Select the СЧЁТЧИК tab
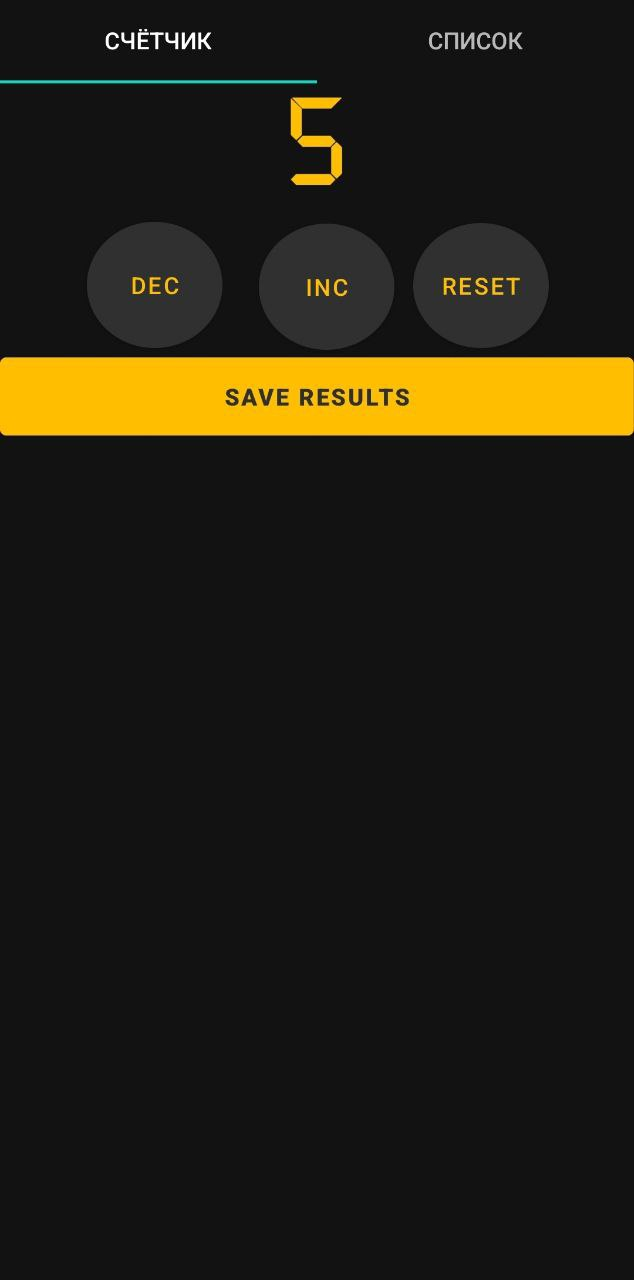 (x=158, y=41)
